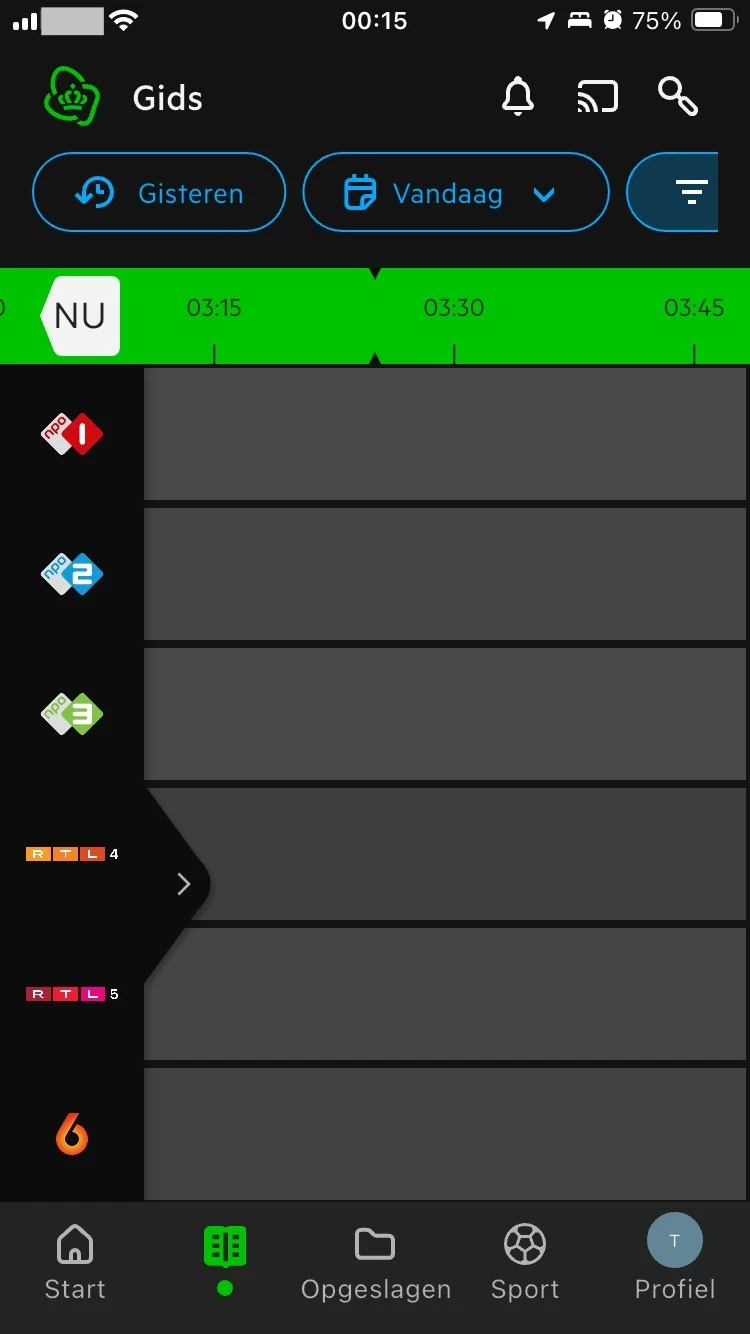750x1334 pixels.
Task: Expand the Vandaag date dropdown
Action: (x=455, y=193)
